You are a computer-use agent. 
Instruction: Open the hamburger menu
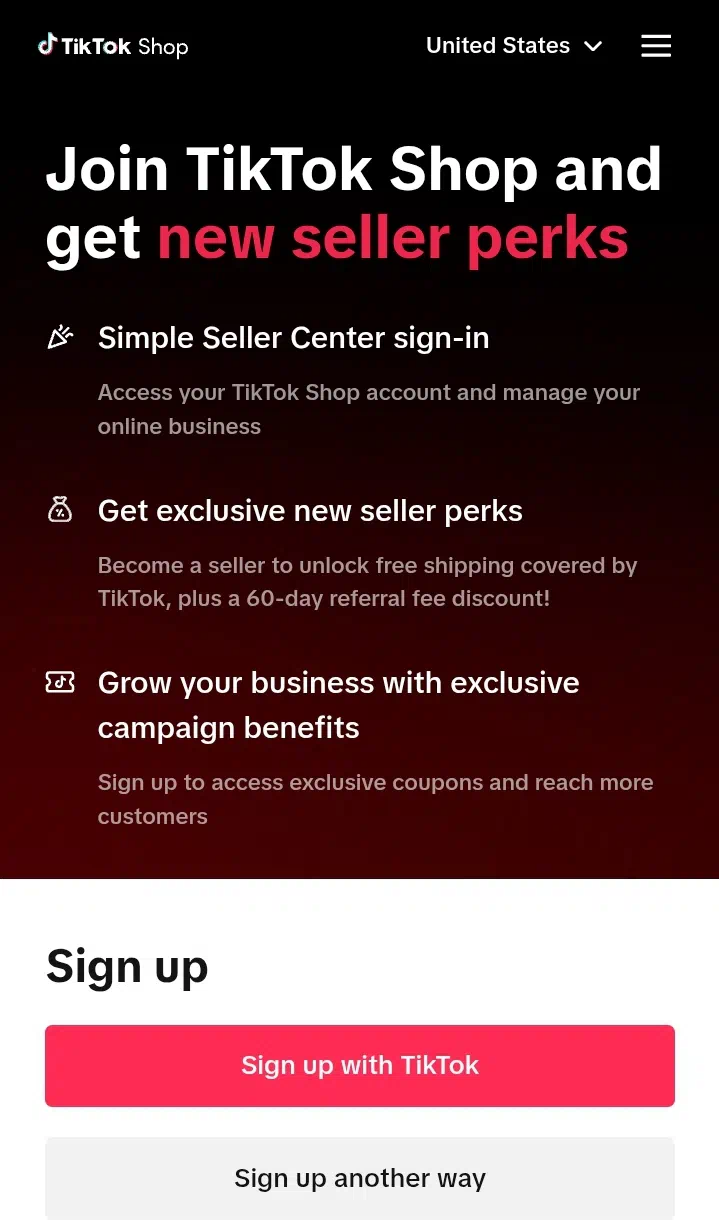click(x=656, y=46)
